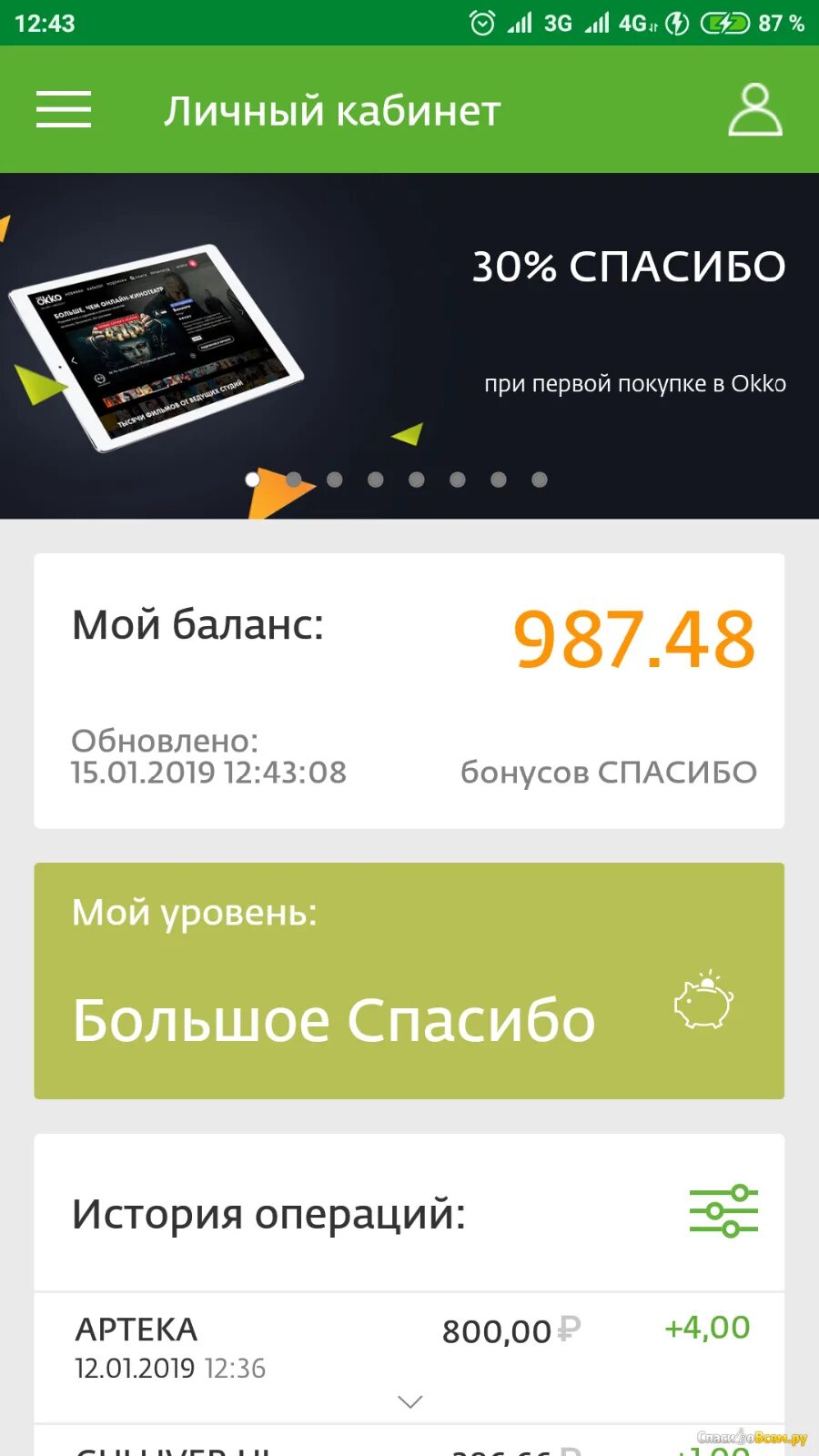Open the hamburger drawer menu
Viewport: 819px width, 1456px height.
click(64, 109)
